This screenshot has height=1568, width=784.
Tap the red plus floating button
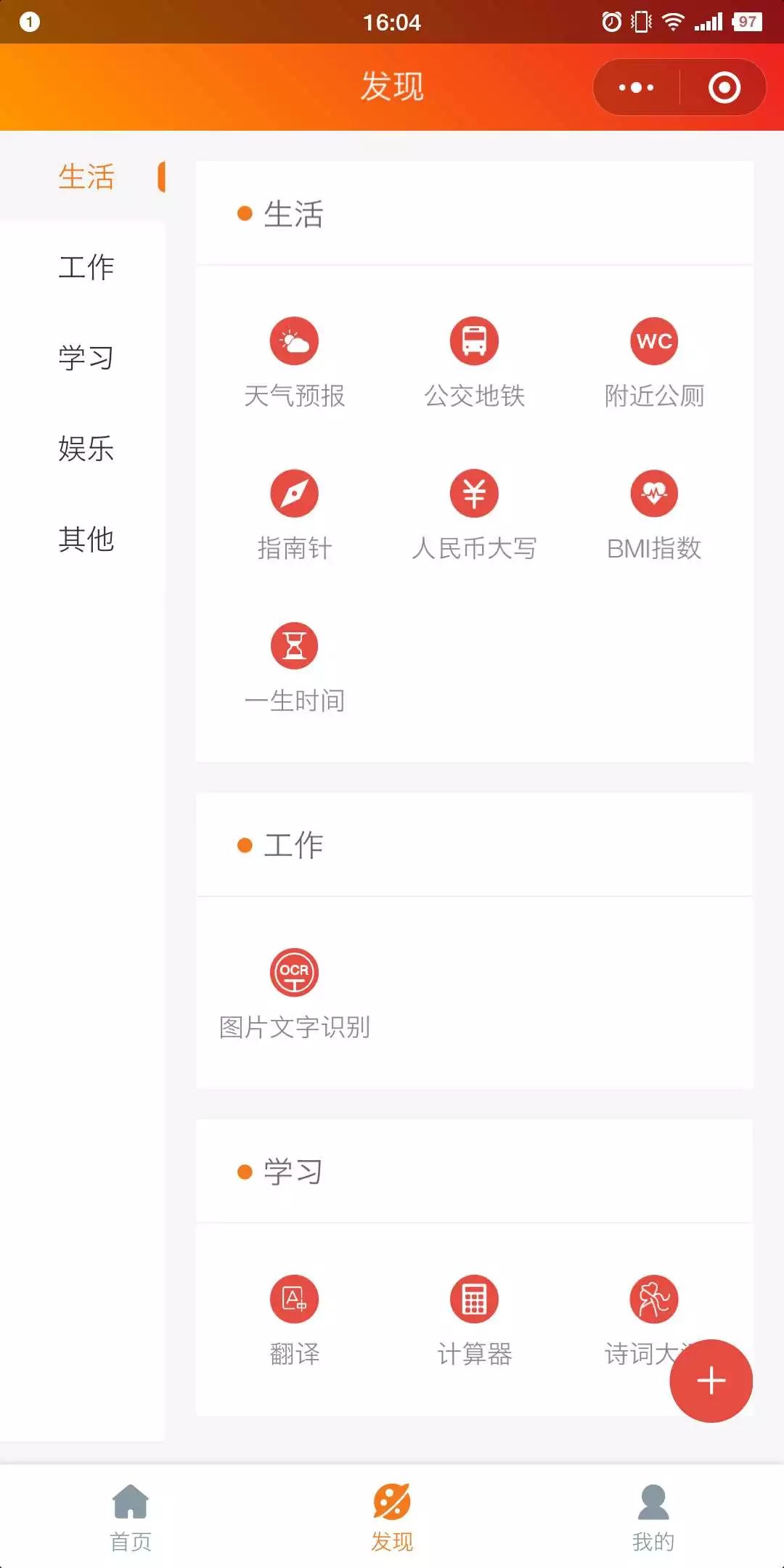pos(711,1381)
